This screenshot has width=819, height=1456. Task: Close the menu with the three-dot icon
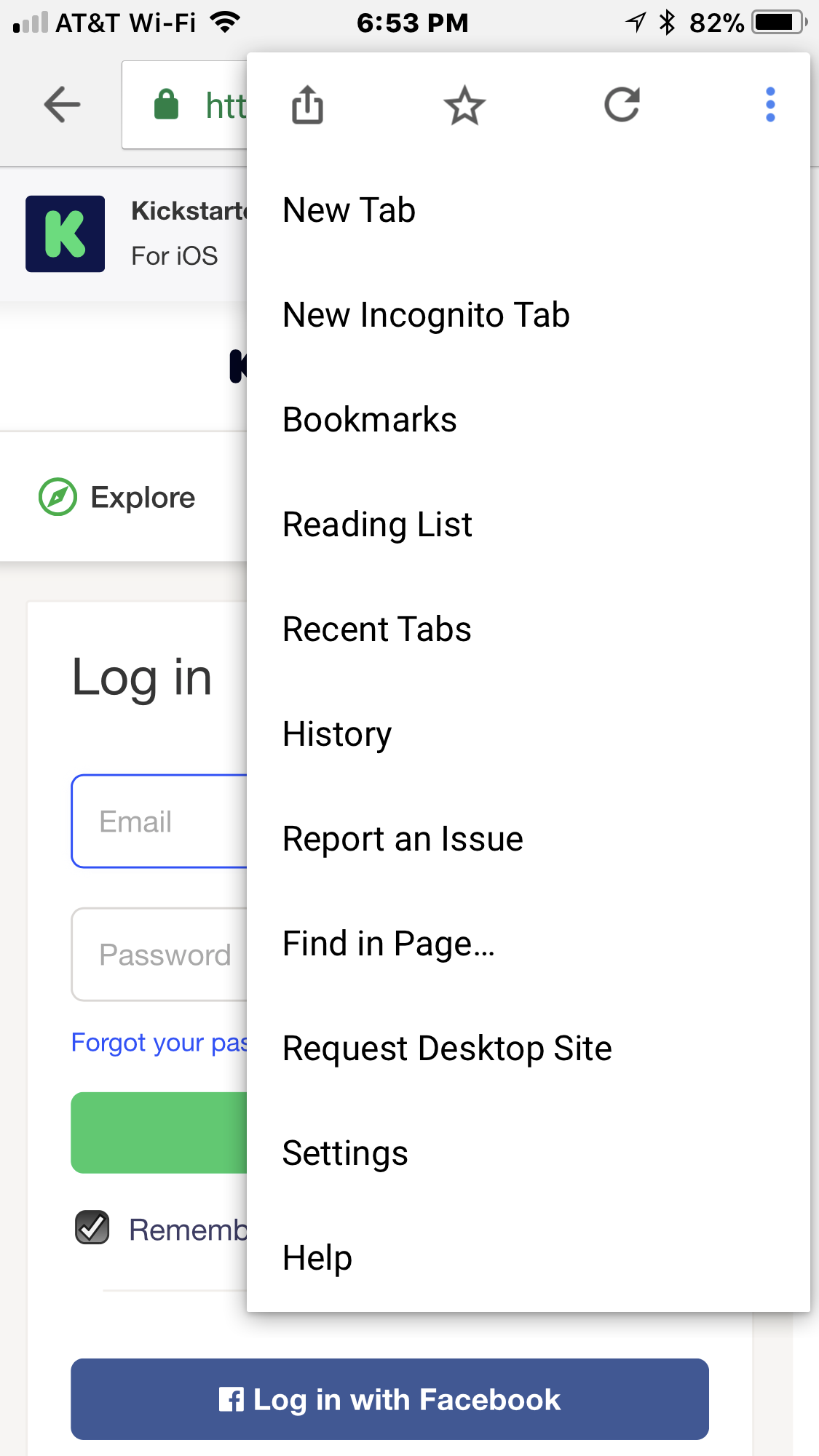[x=770, y=105]
